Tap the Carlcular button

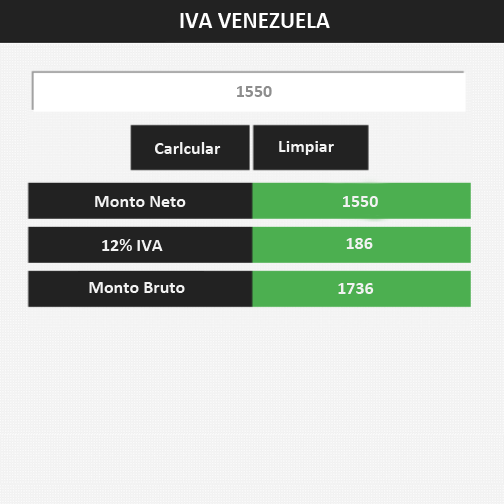tap(190, 148)
